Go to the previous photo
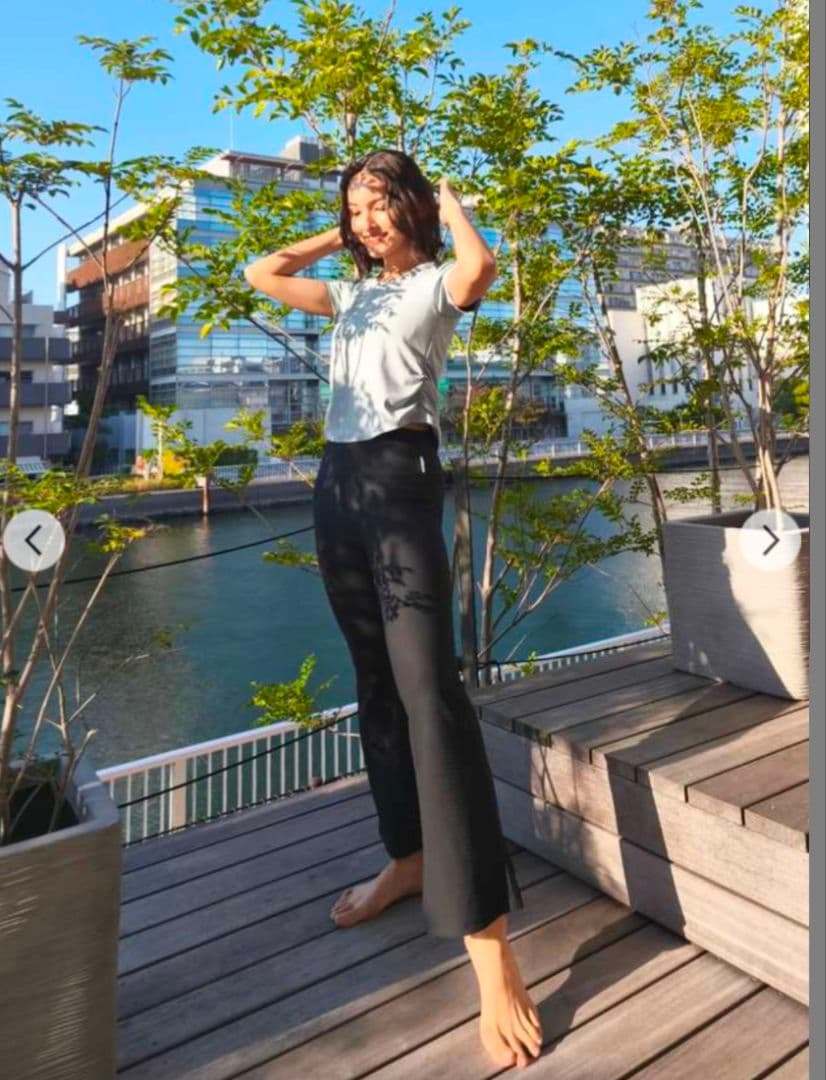Screen dimensions: 826x1080 point(33,541)
